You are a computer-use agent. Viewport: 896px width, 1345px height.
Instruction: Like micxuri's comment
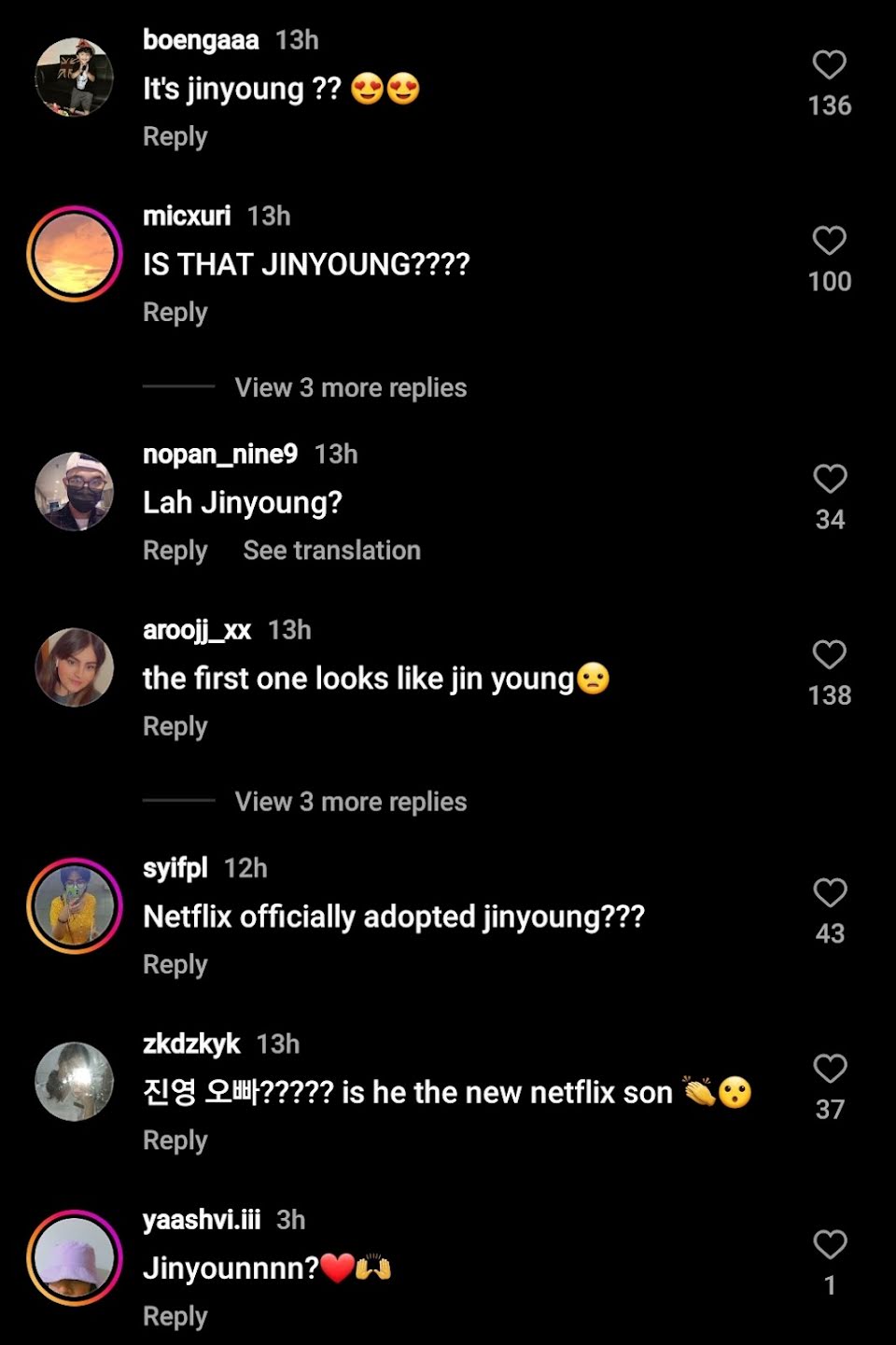point(829,241)
